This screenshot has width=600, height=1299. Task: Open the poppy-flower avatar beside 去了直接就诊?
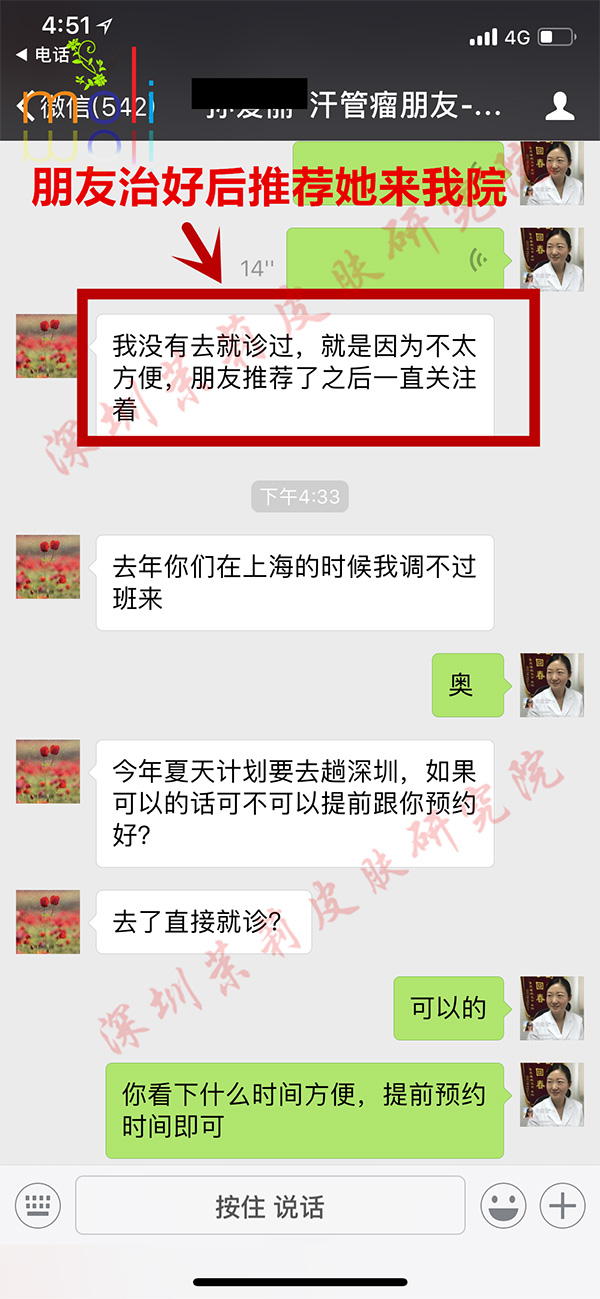(47, 921)
